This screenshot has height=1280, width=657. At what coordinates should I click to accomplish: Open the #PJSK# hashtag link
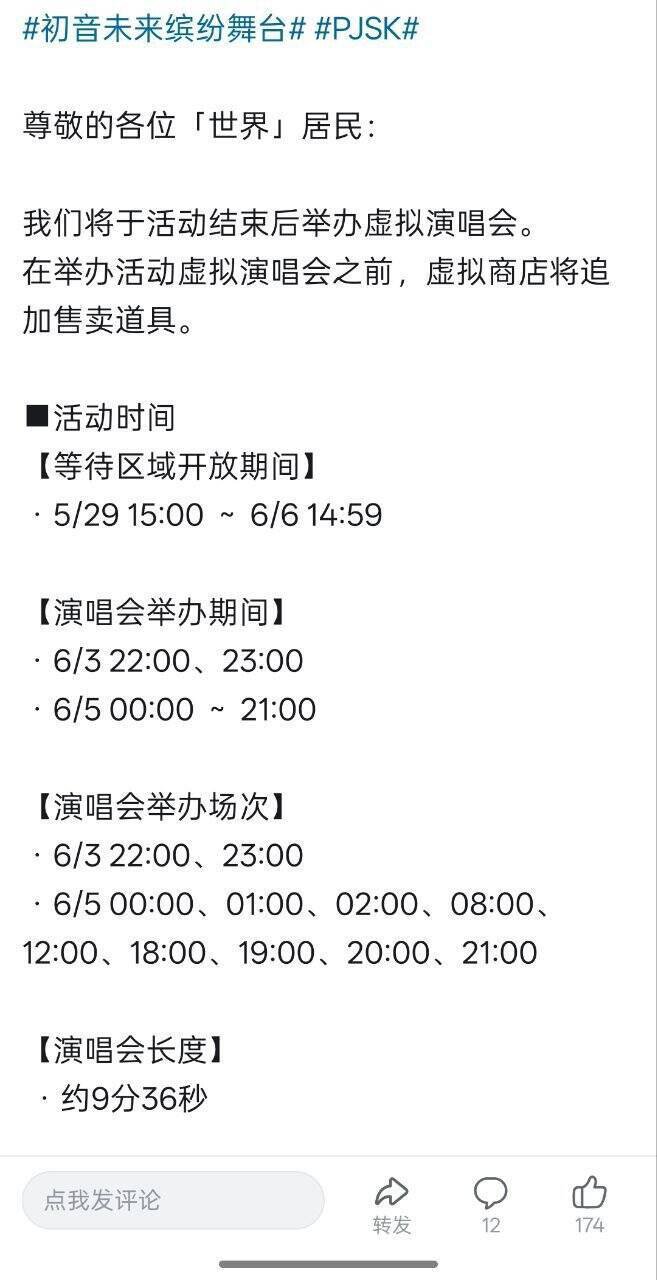(x=366, y=28)
